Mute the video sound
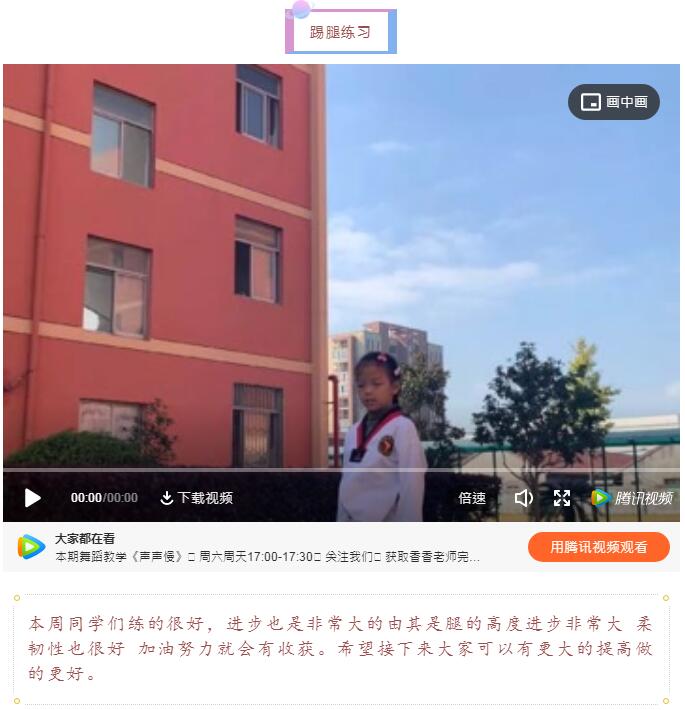This screenshot has width=685, height=710. [523, 498]
